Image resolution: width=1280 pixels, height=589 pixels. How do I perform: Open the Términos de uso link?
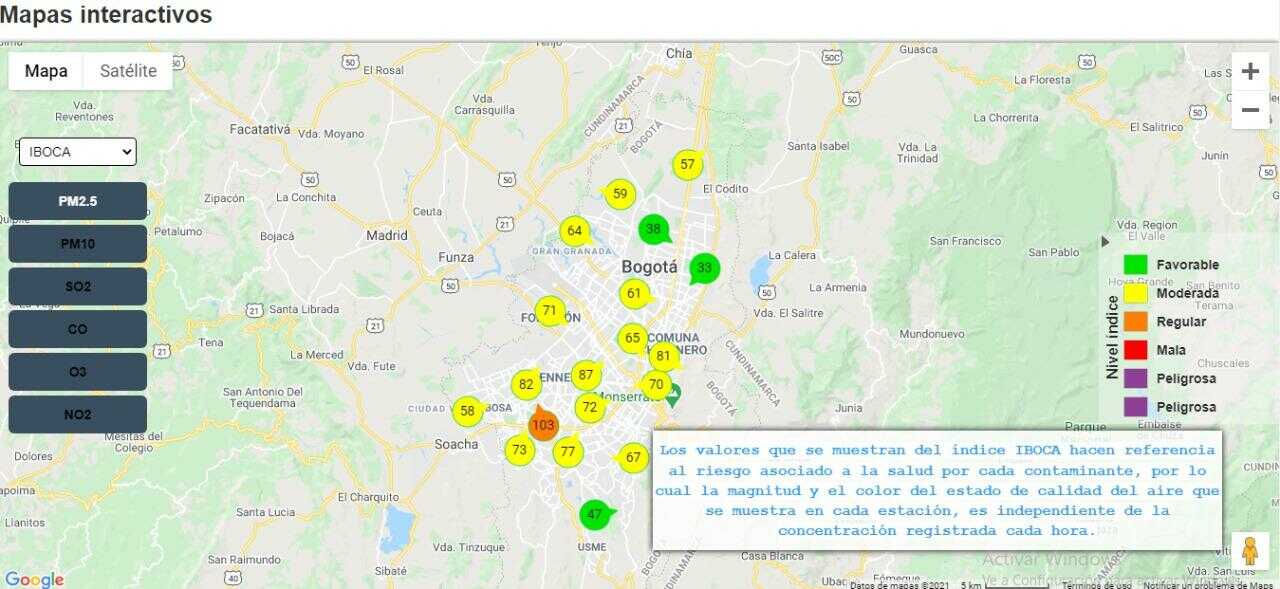[x=1097, y=585]
